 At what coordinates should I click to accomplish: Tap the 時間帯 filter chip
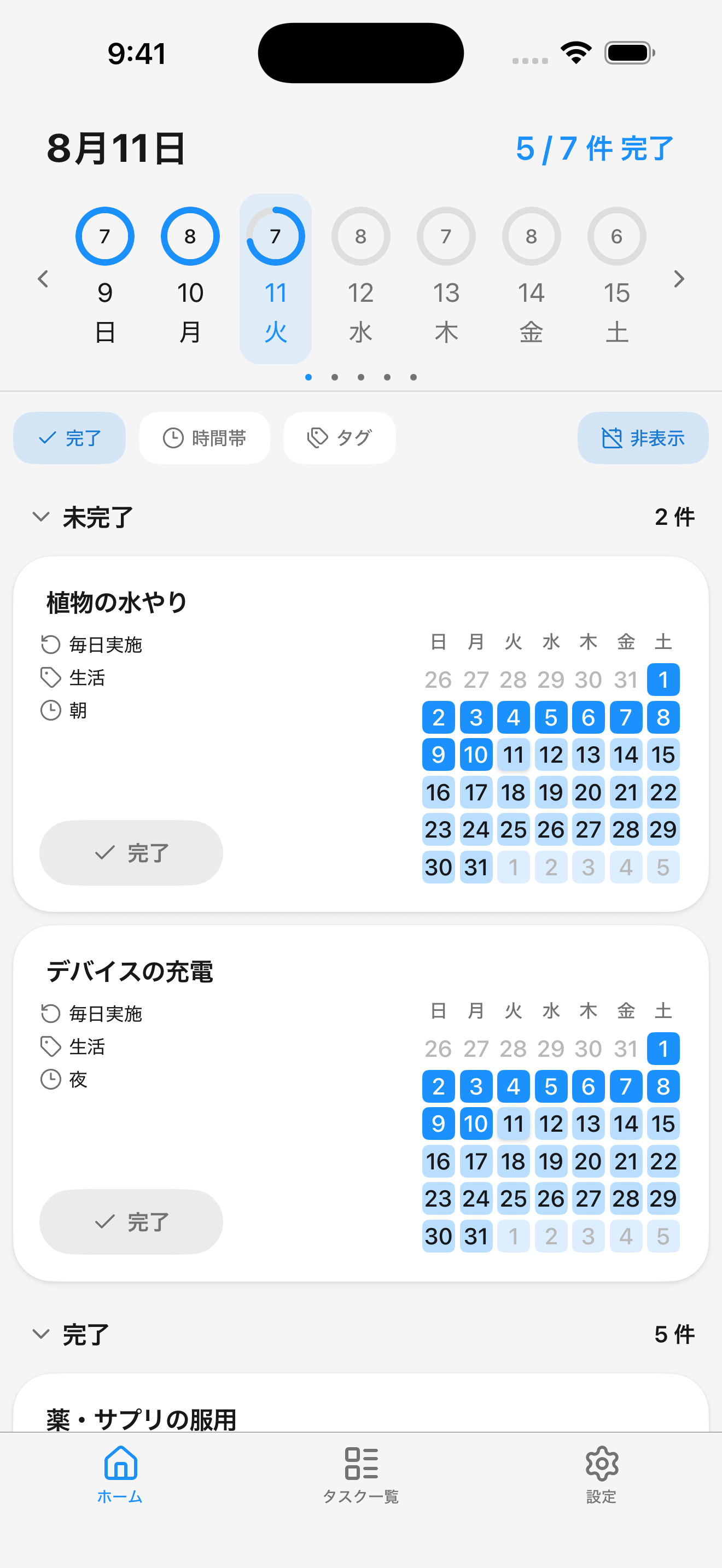coord(205,438)
